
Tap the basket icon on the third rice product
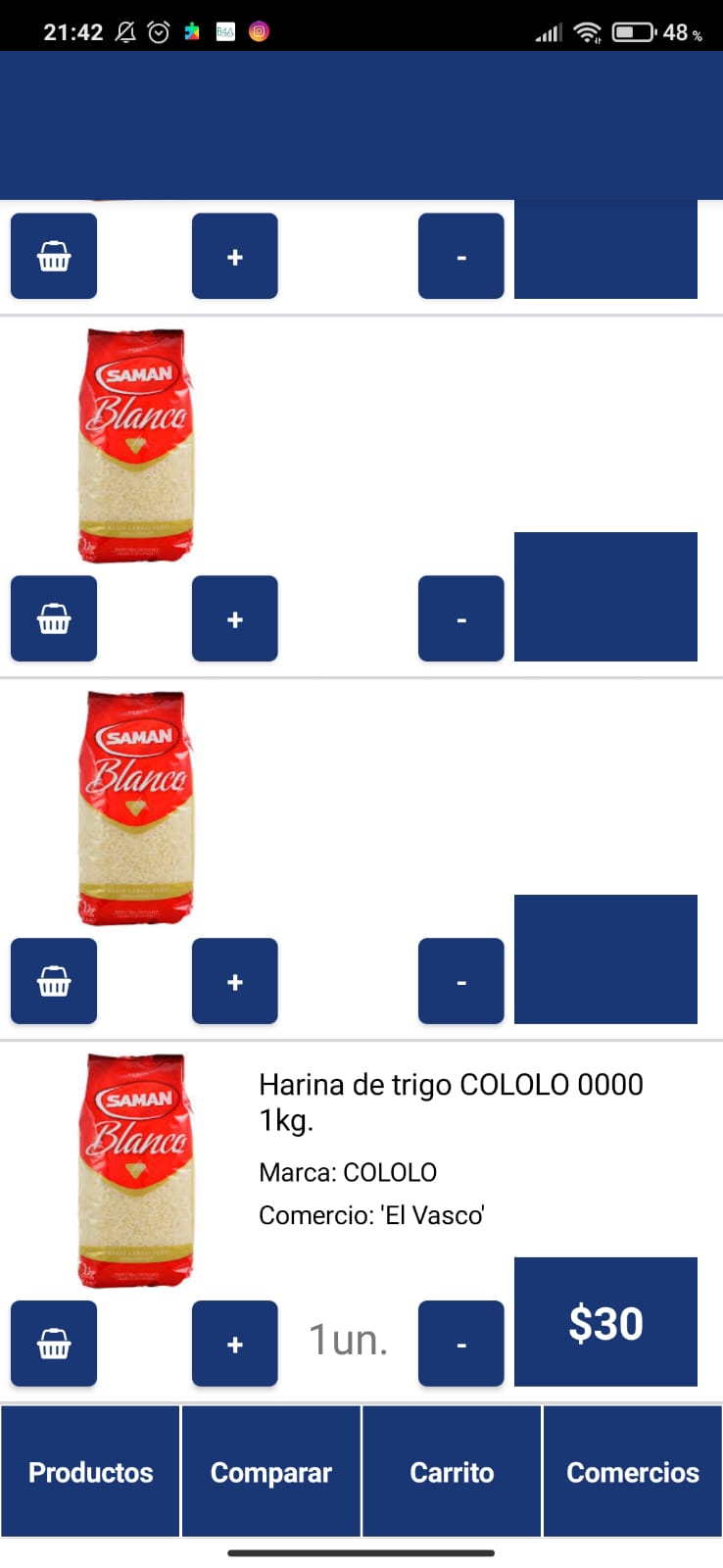(x=53, y=981)
